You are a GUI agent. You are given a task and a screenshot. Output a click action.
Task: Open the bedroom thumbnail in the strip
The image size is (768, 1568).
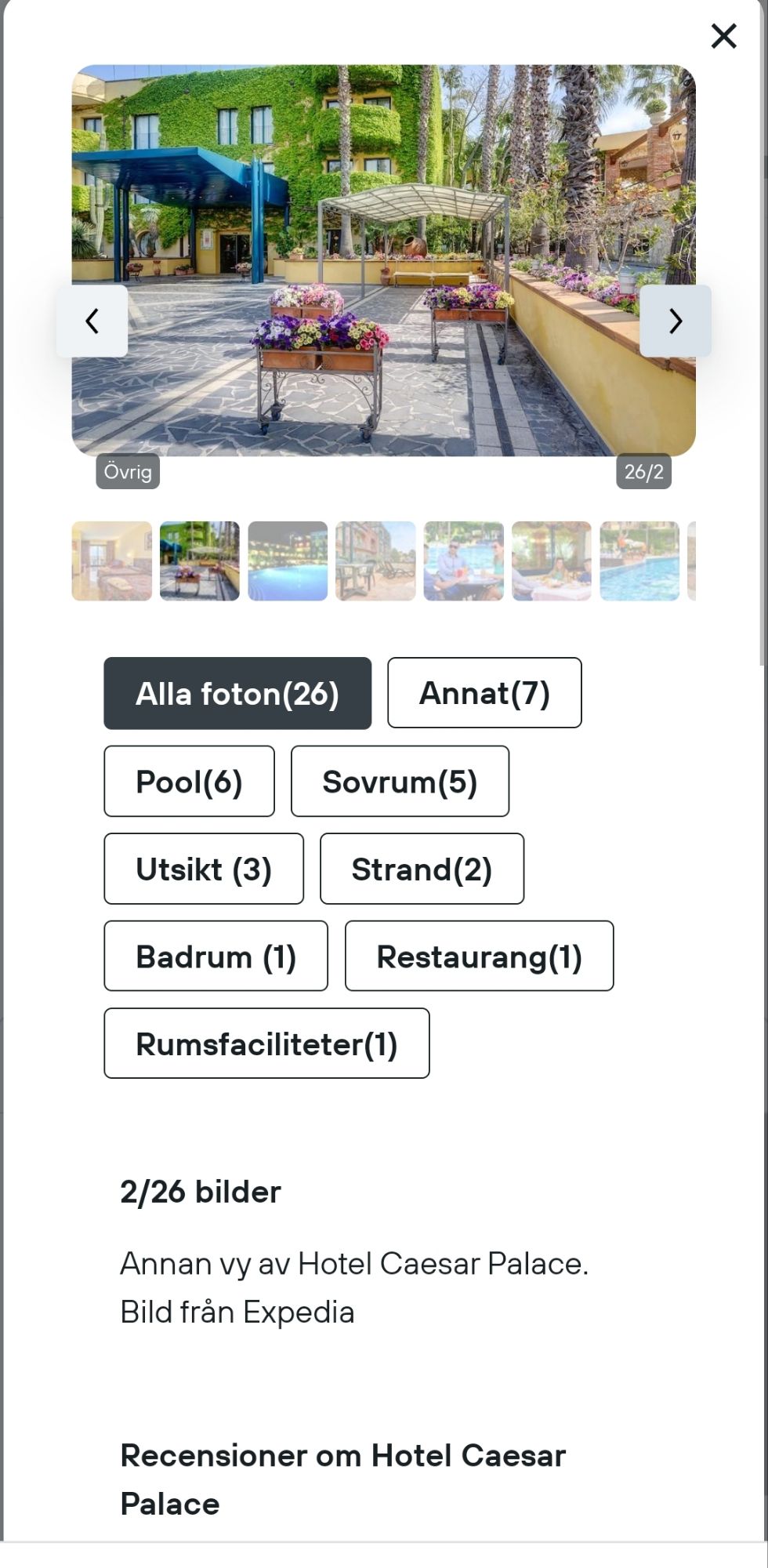pyautogui.click(x=112, y=561)
